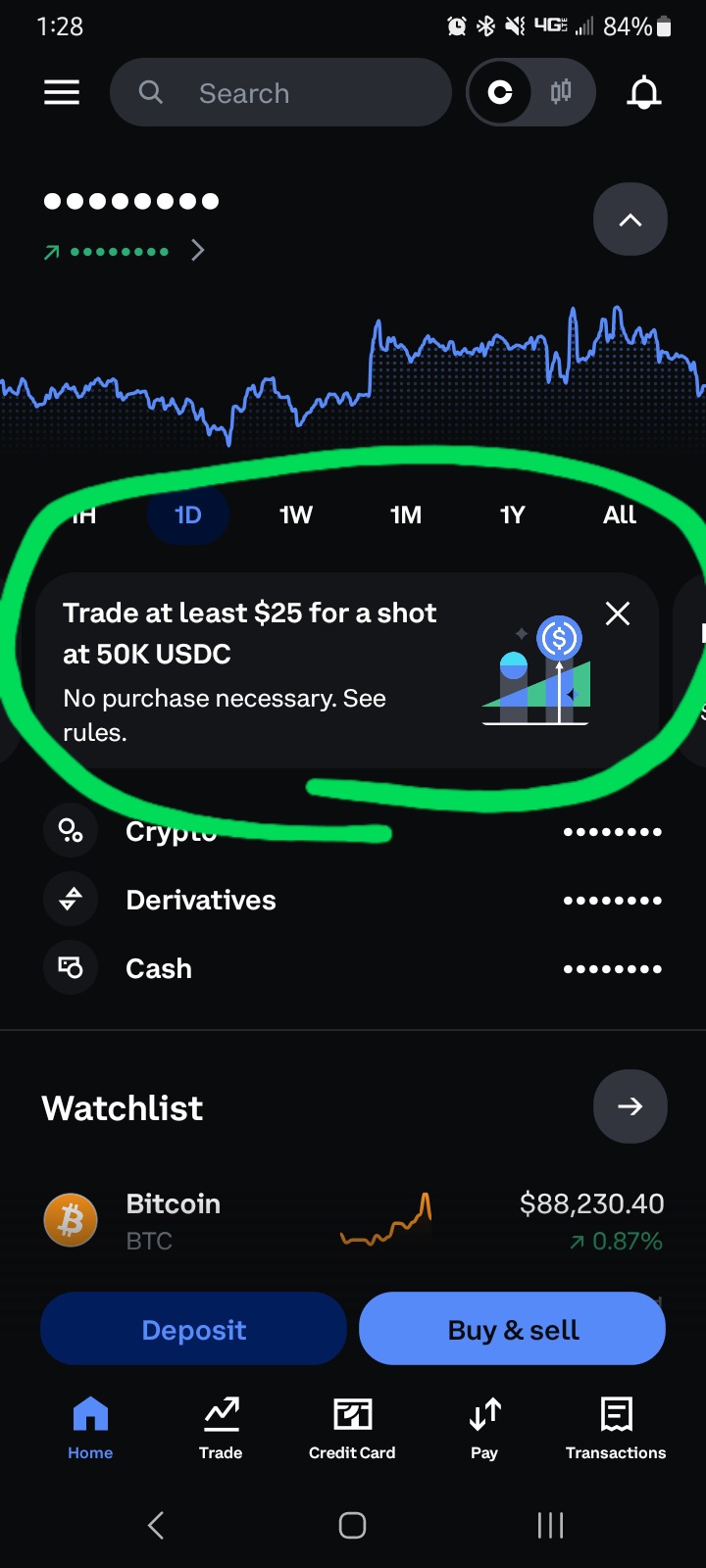Tap the Deposit button
The height and width of the screenshot is (1568, 706).
tap(193, 1329)
